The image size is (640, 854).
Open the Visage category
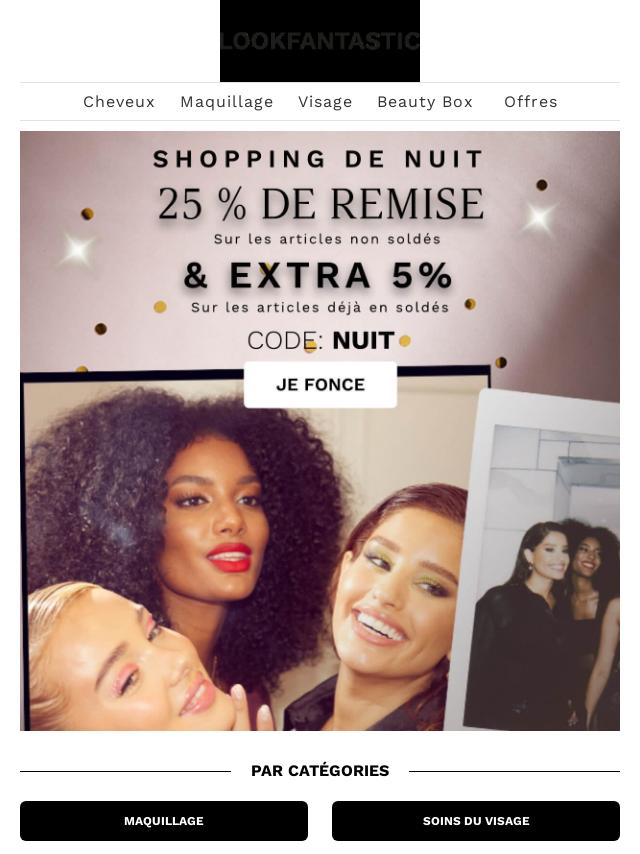[x=325, y=102]
